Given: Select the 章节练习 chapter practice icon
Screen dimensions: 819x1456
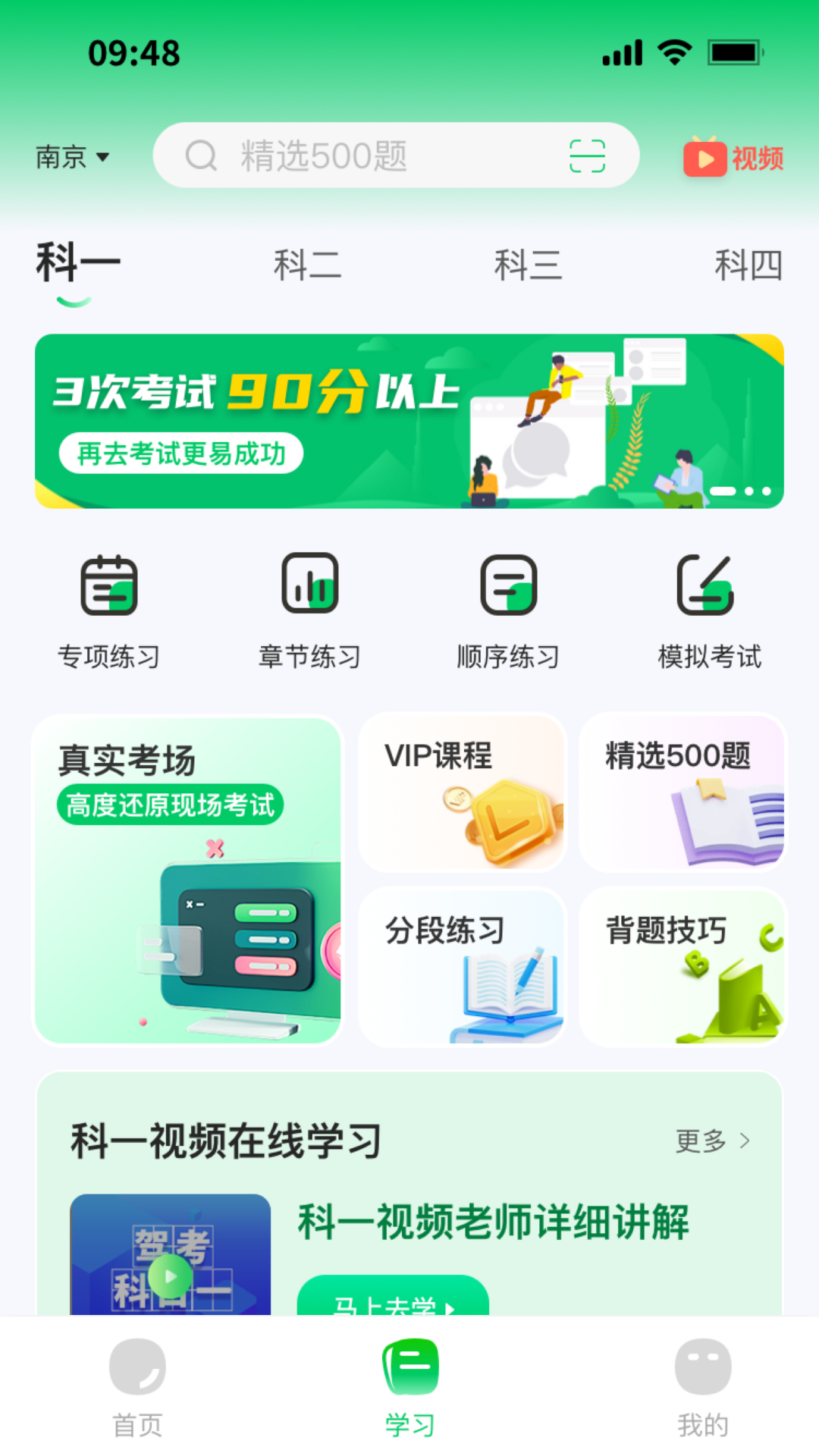Looking at the screenshot, I should pos(309,607).
